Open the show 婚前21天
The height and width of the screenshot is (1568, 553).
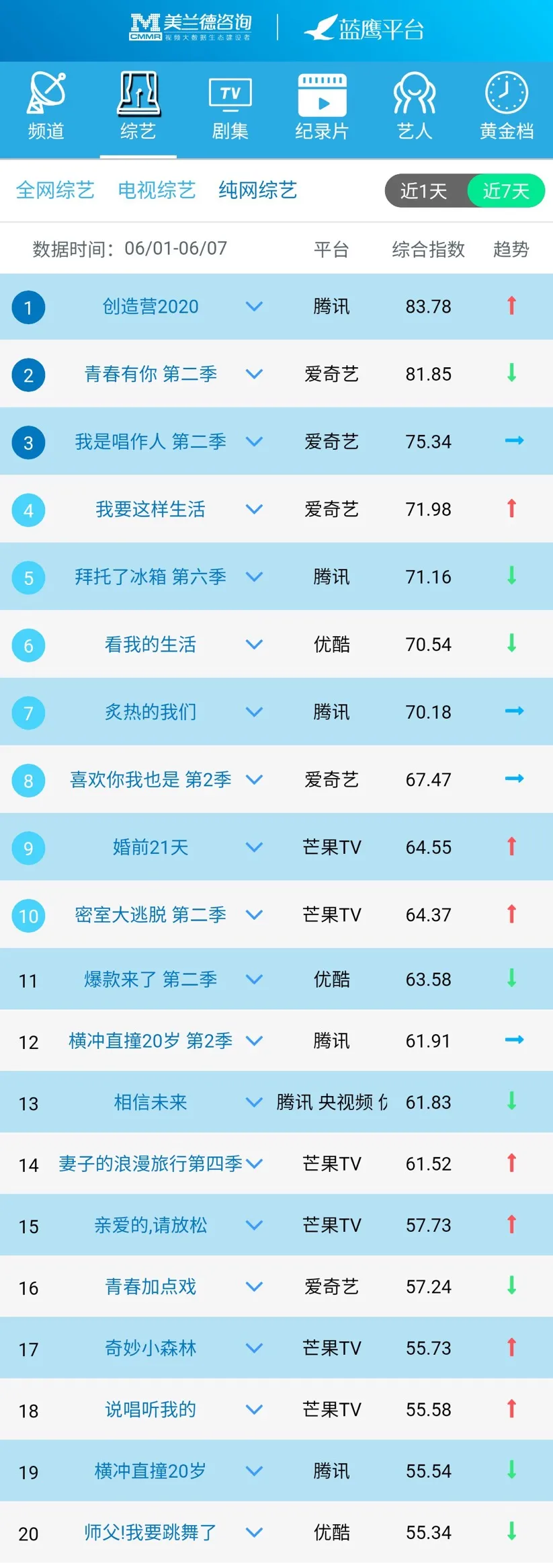149,847
